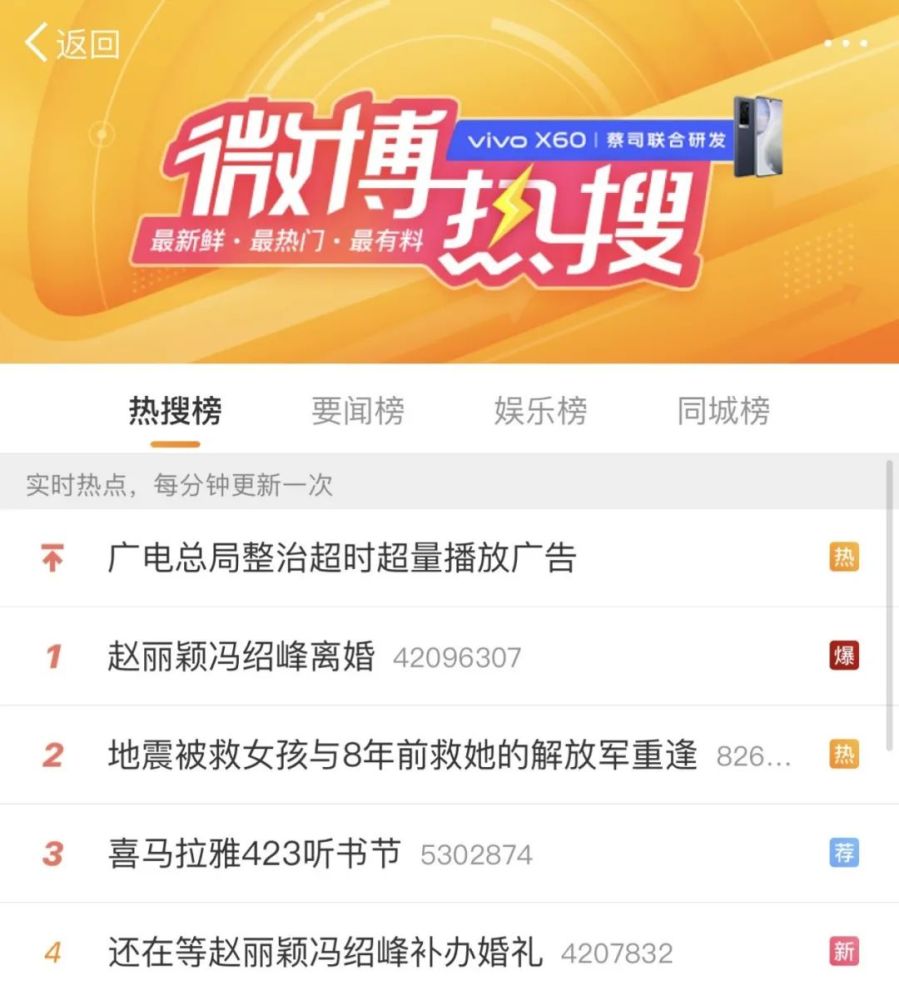Open the vivo X60 微博热搜 banner
The width and height of the screenshot is (899, 1000).
(450, 190)
